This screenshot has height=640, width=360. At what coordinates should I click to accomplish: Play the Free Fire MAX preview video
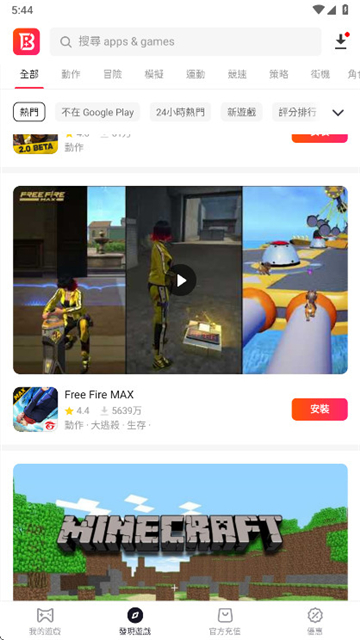[182, 280]
